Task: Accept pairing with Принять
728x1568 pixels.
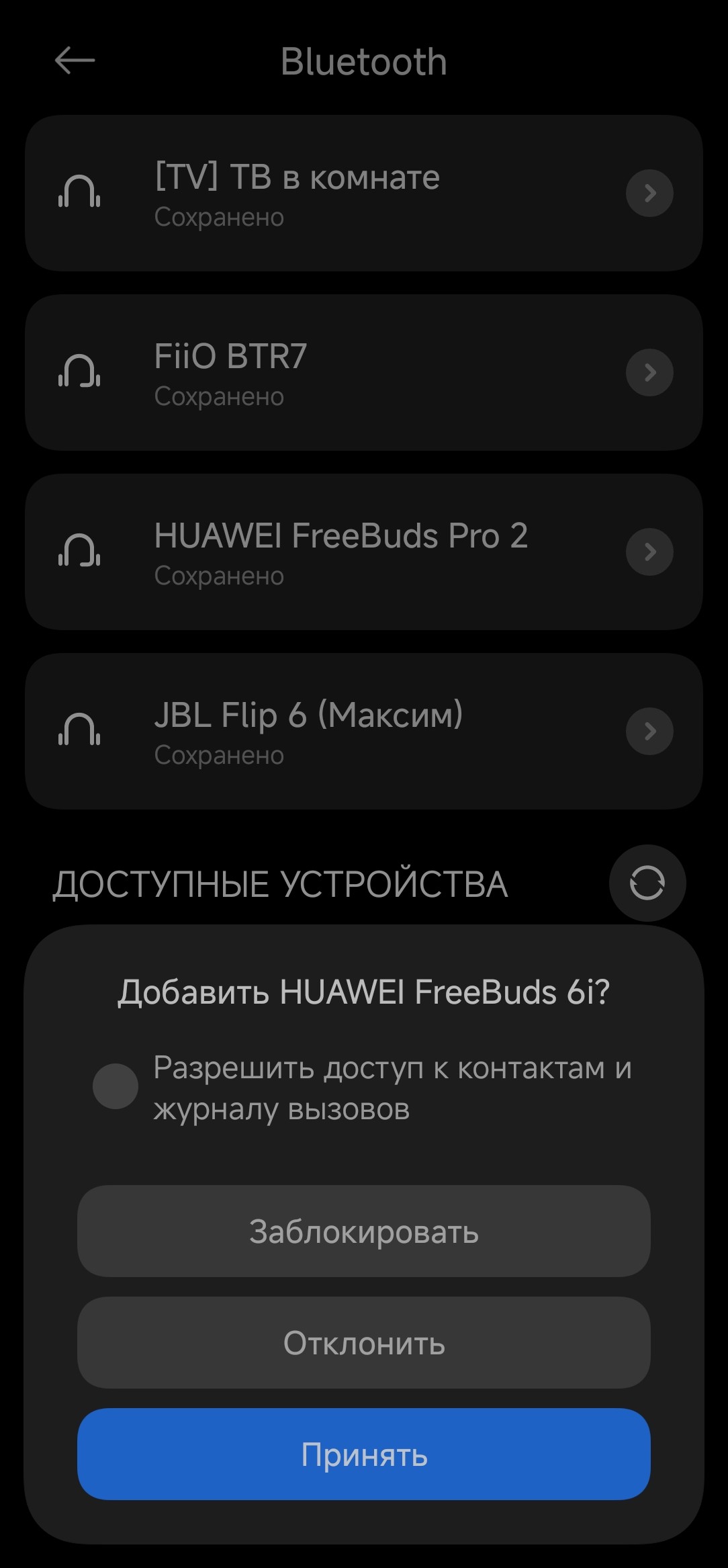Action: [x=363, y=1454]
